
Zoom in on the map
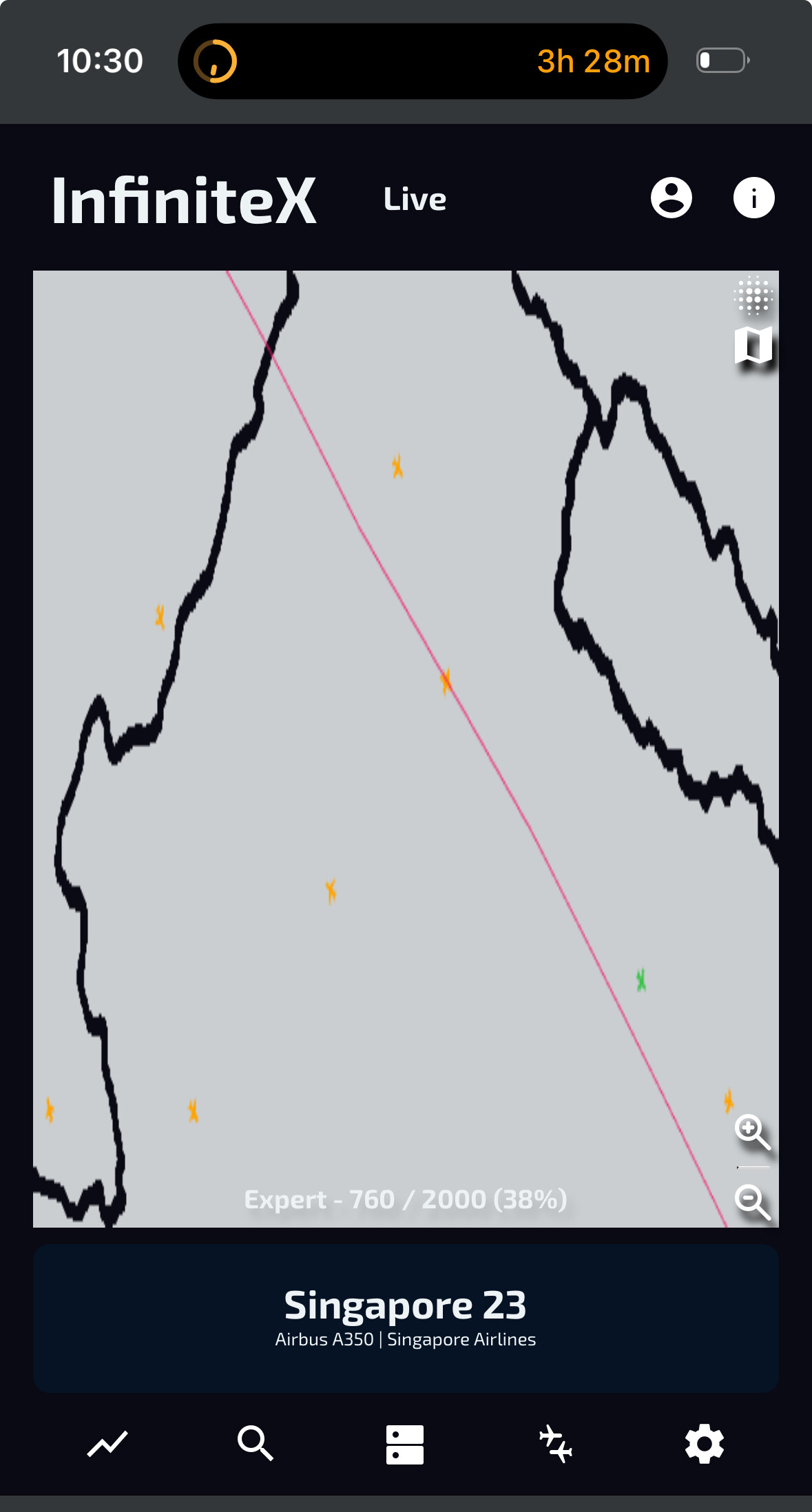pos(751,1132)
